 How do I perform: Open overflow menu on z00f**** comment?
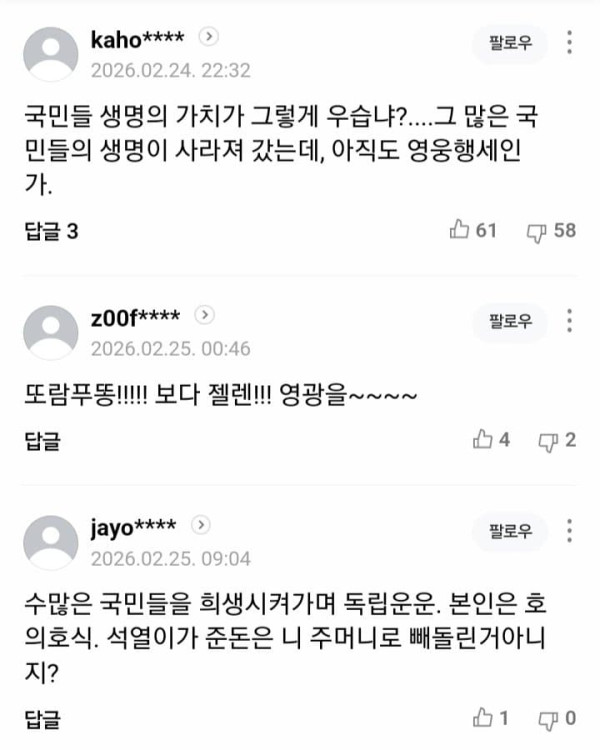[x=570, y=321]
